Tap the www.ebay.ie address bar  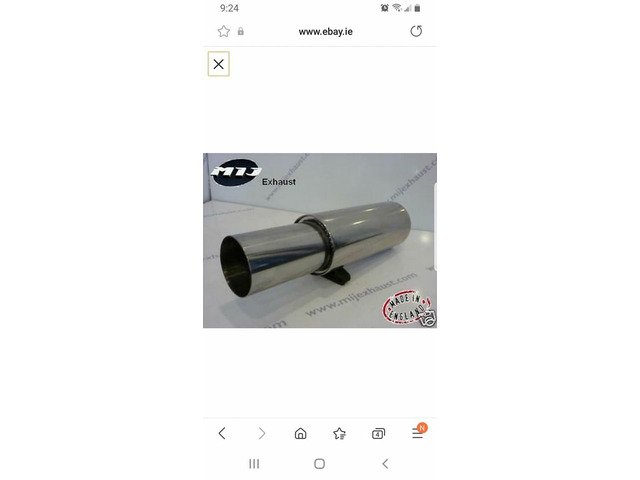pyautogui.click(x=325, y=31)
